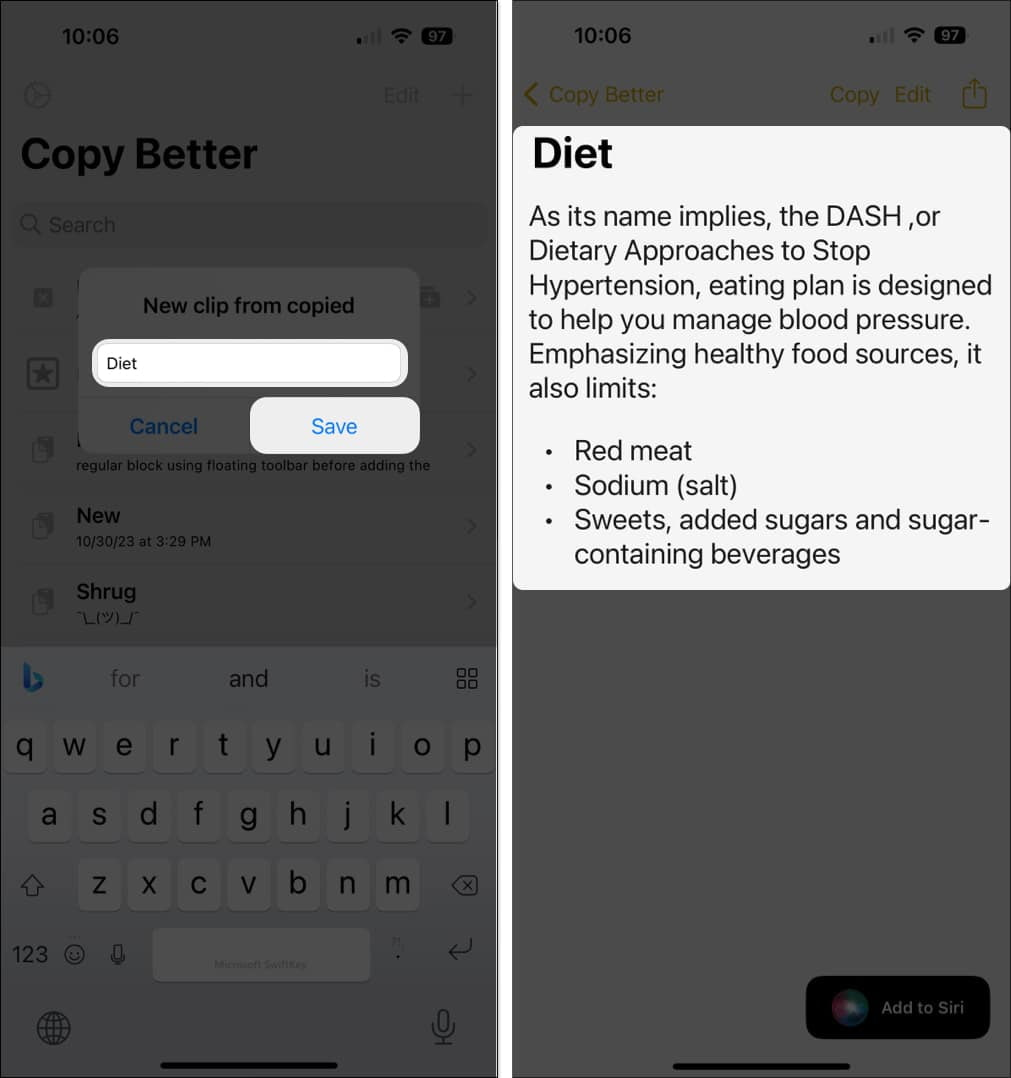Tap the backspace key on the keyboard
Image resolution: width=1011 pixels, height=1078 pixels.
[463, 885]
